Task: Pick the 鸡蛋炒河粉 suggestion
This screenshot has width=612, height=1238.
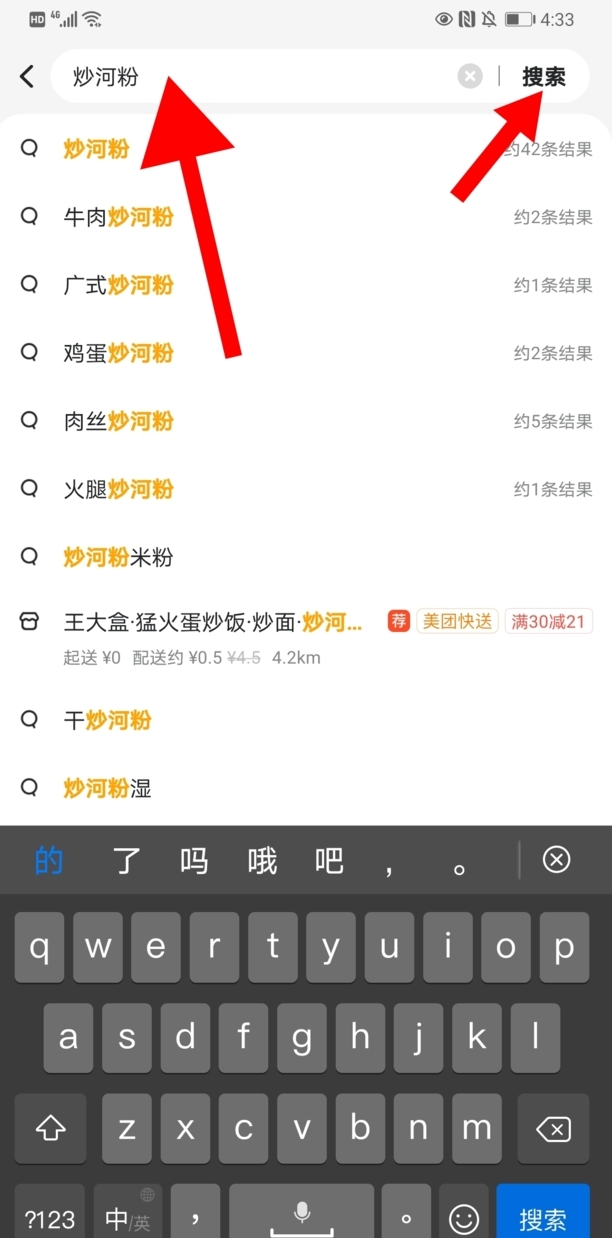Action: pos(118,353)
